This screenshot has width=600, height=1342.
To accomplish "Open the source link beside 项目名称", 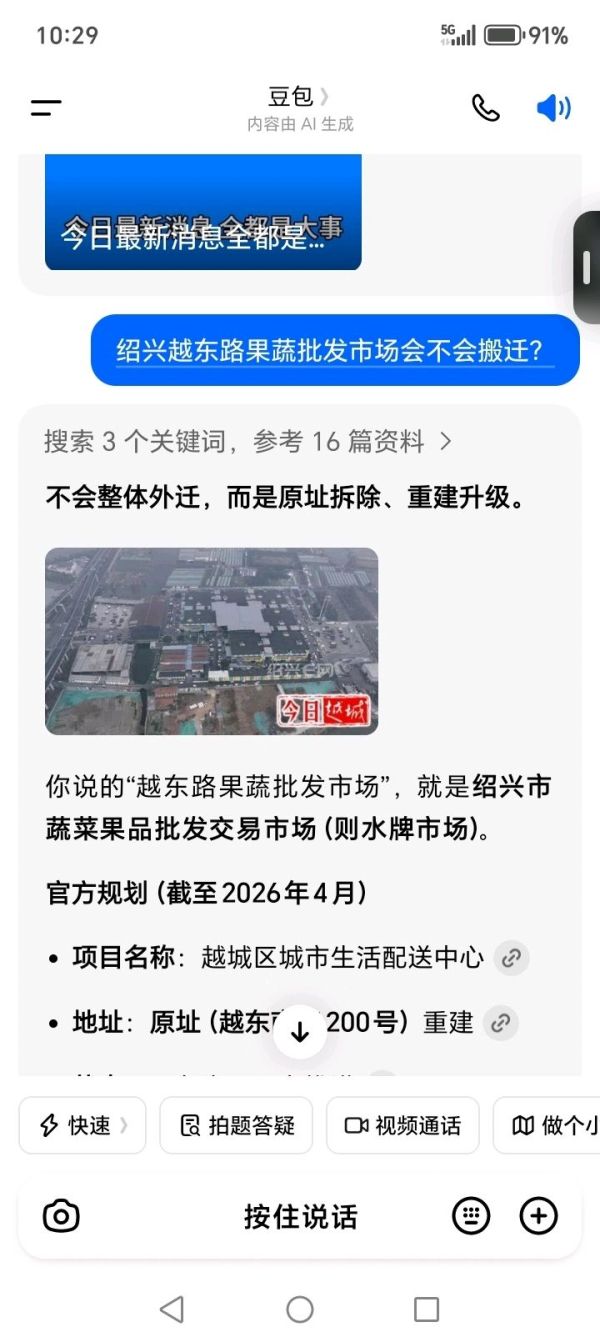I will [511, 957].
